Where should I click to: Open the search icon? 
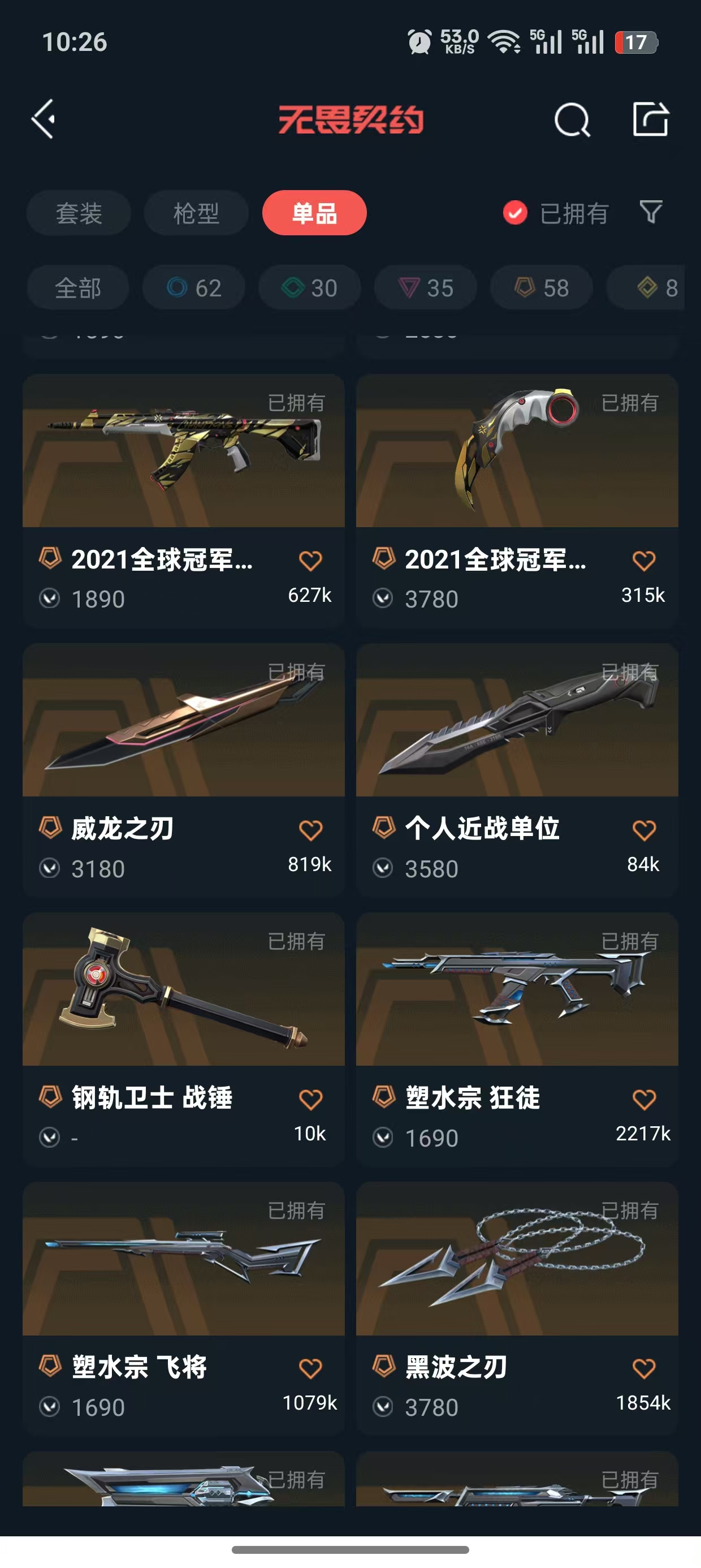(572, 119)
